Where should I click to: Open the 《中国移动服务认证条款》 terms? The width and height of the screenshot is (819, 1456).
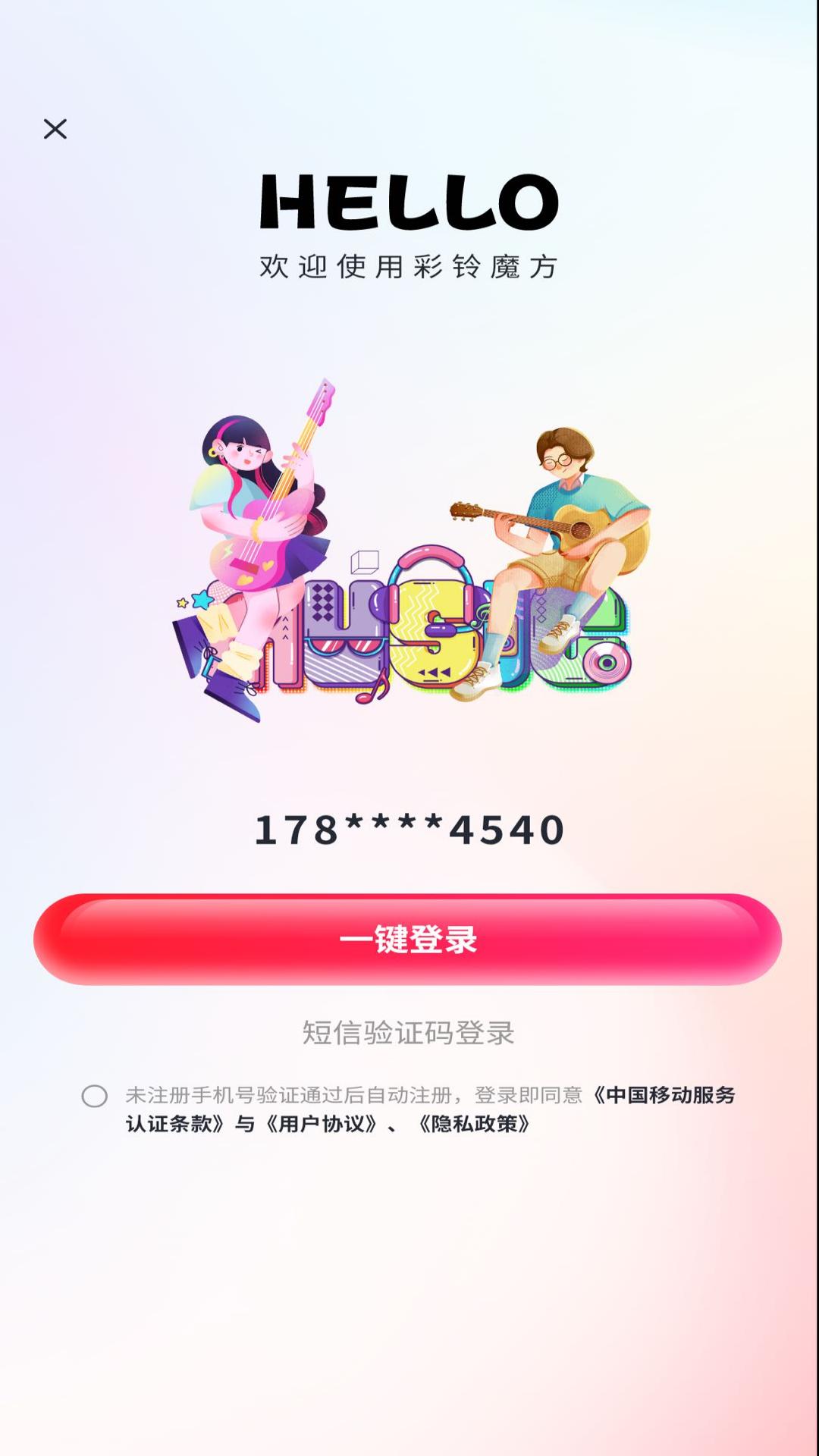point(667,1094)
